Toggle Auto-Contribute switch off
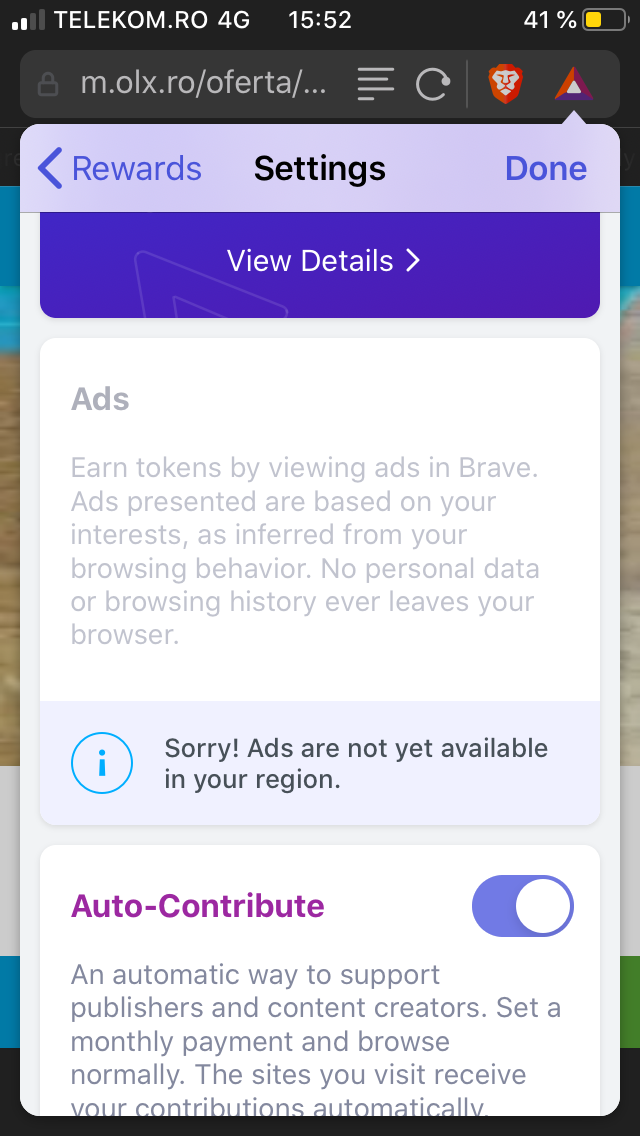The height and width of the screenshot is (1136, 640). (523, 906)
